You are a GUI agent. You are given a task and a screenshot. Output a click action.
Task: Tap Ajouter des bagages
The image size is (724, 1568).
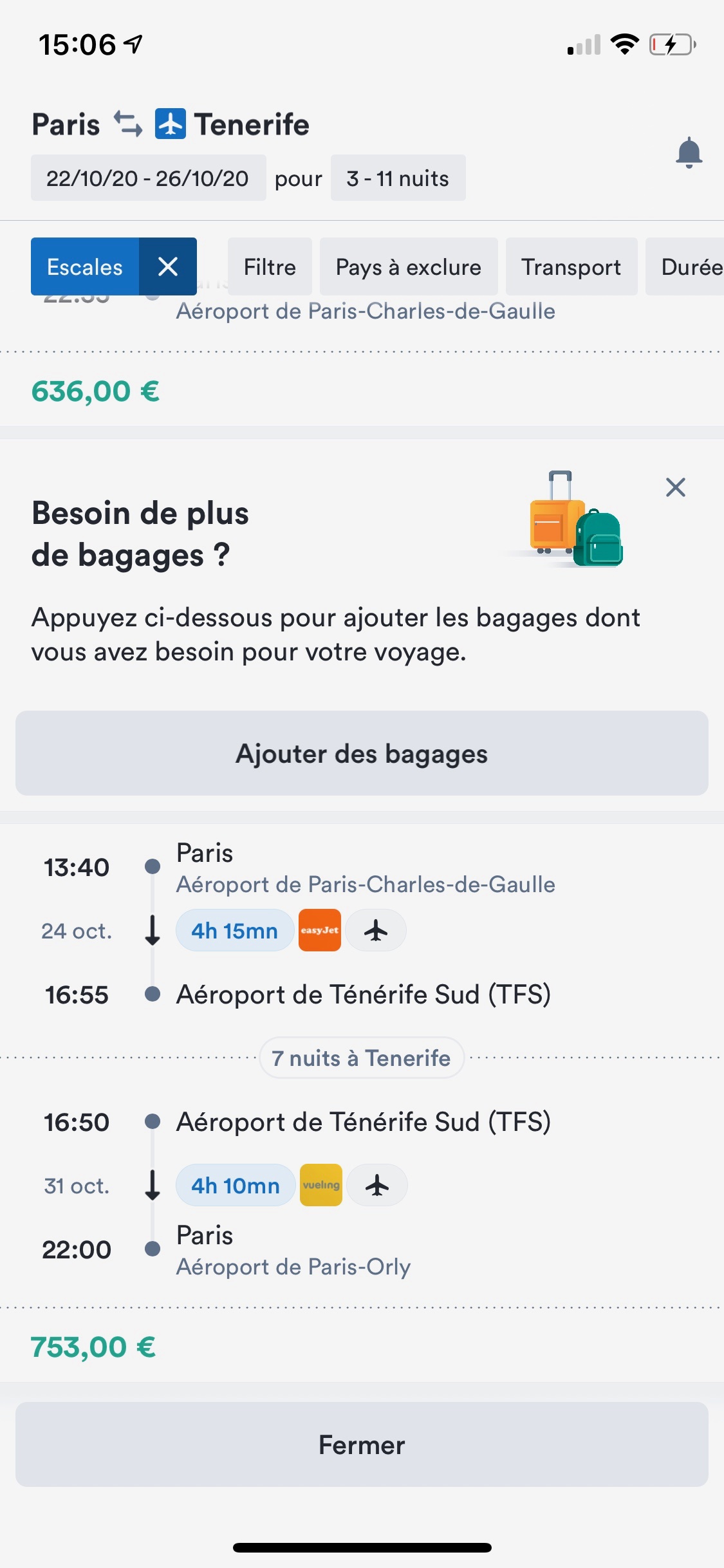(x=362, y=754)
